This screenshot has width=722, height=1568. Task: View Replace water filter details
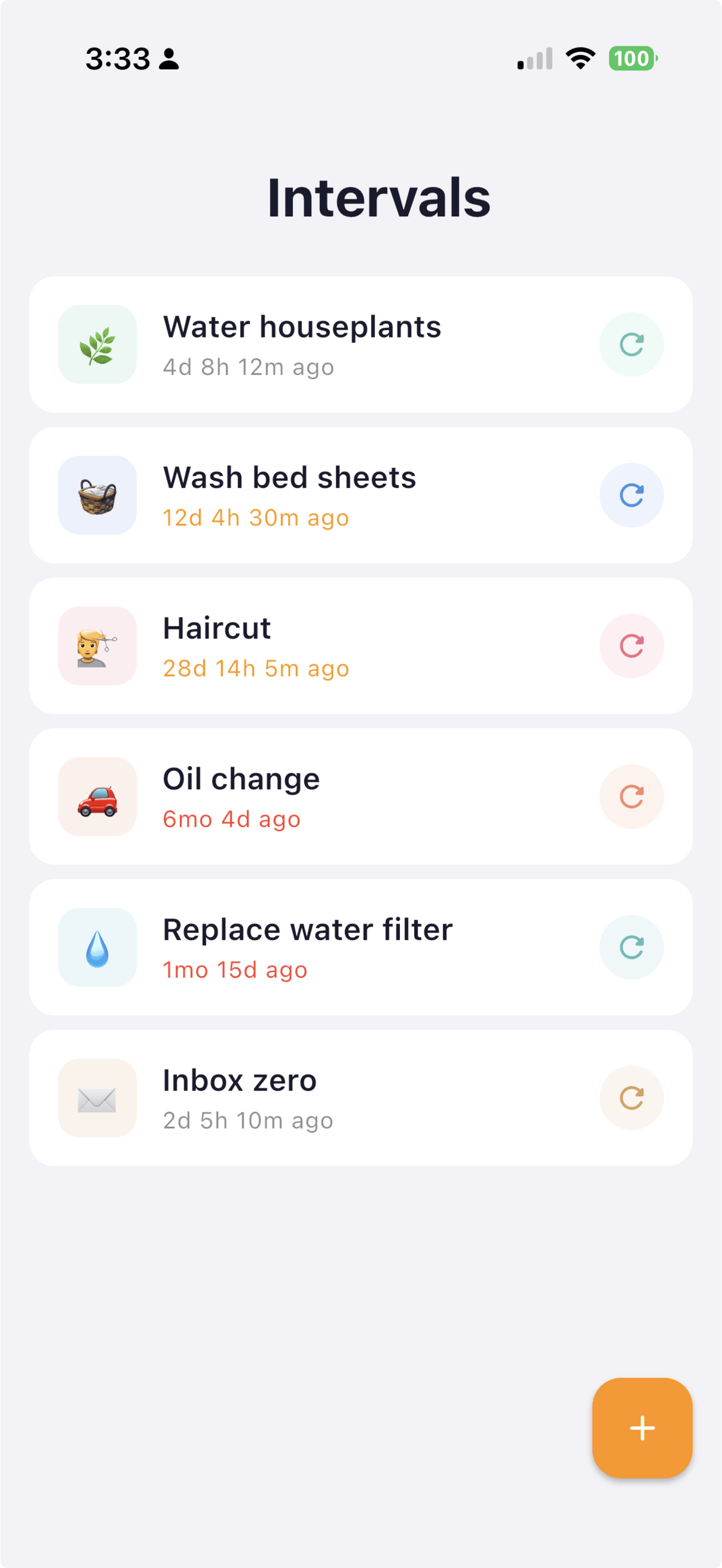point(361,947)
